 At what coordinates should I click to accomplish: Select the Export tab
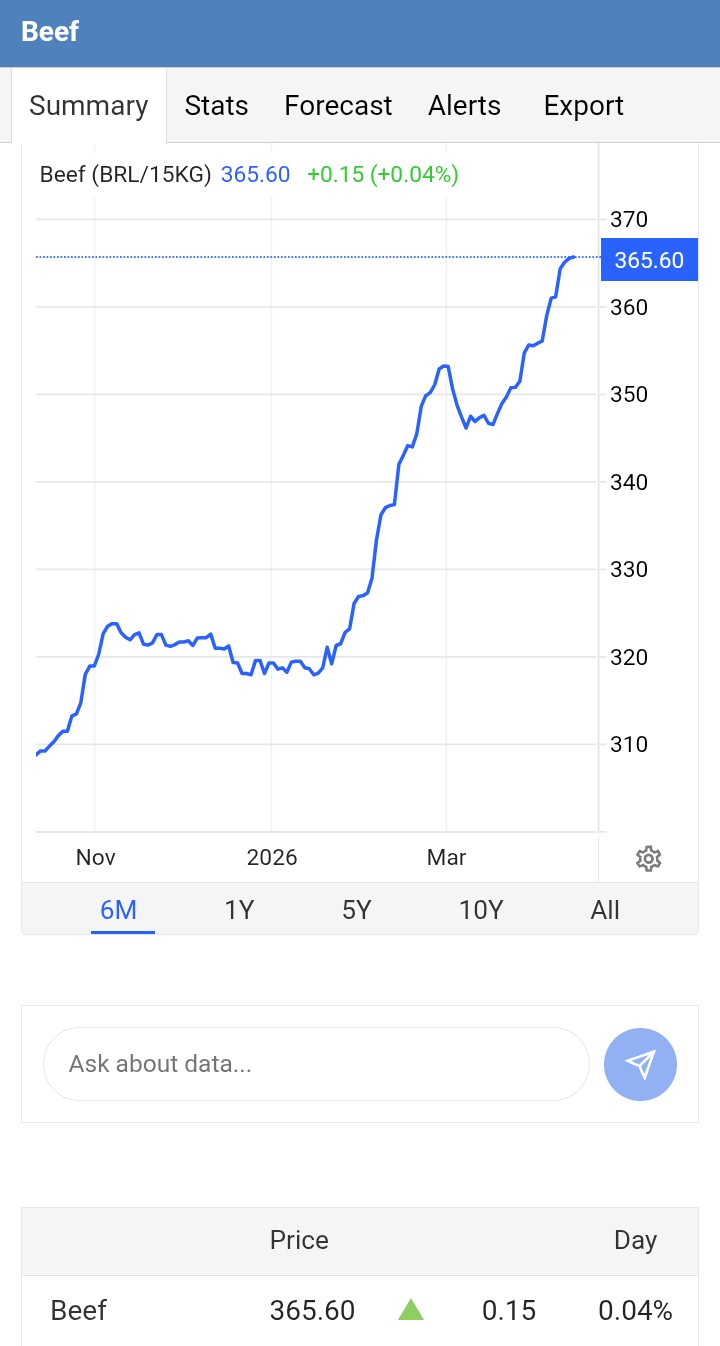point(583,106)
